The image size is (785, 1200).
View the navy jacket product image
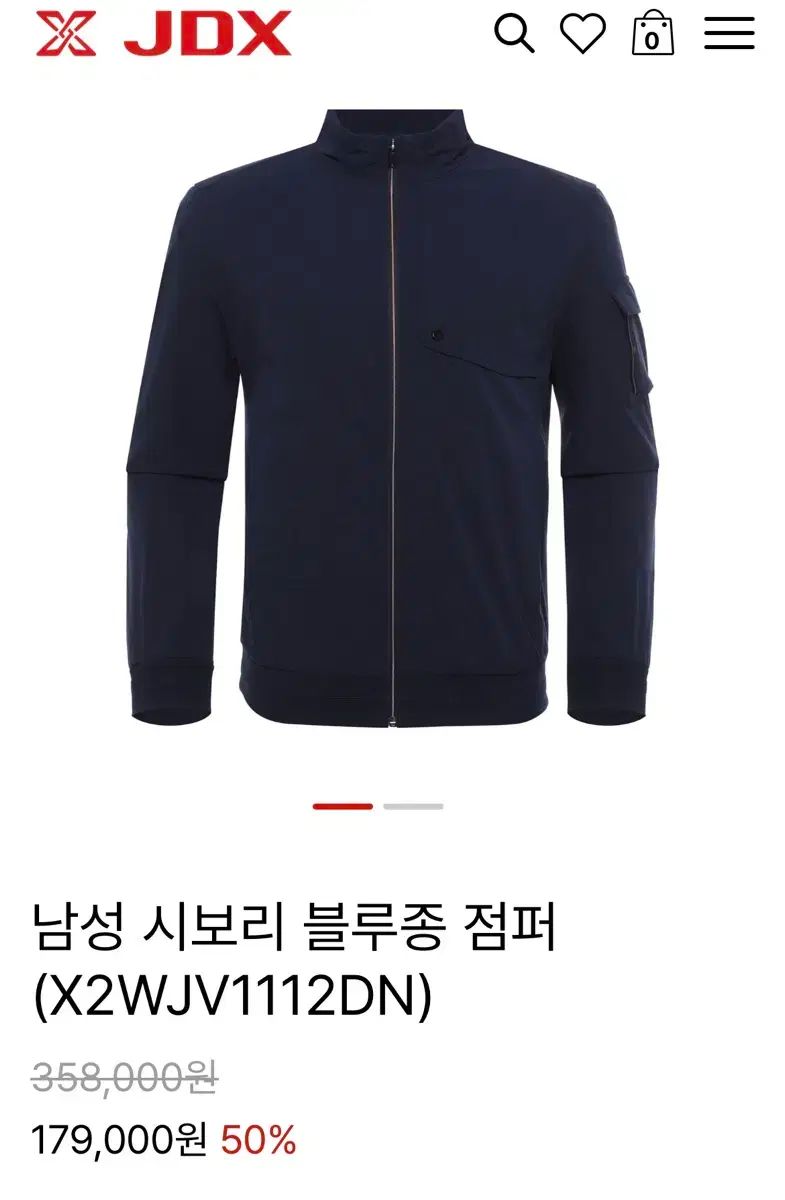[x=392, y=420]
